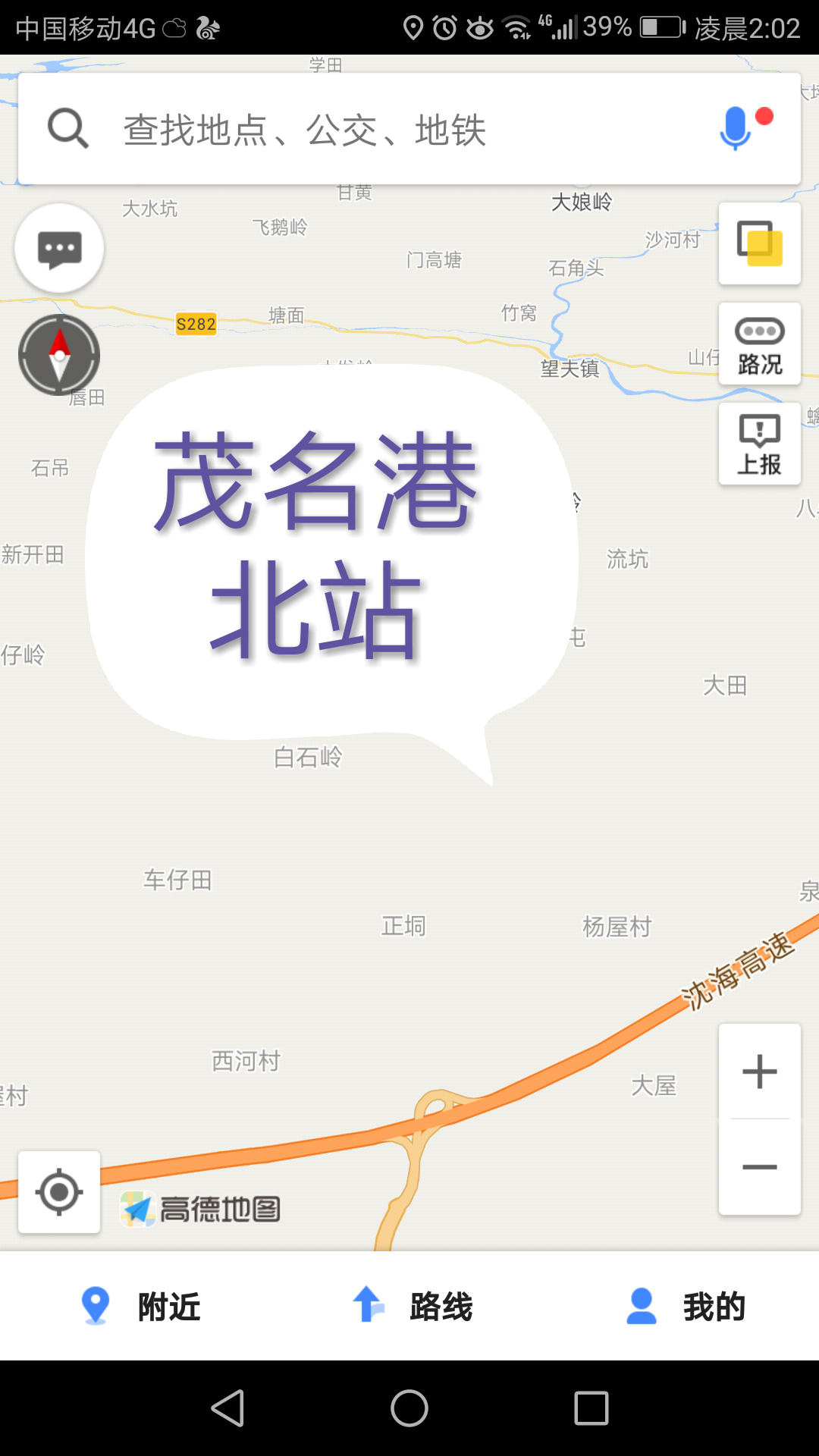
Task: Return to the home screen
Action: click(x=409, y=1409)
